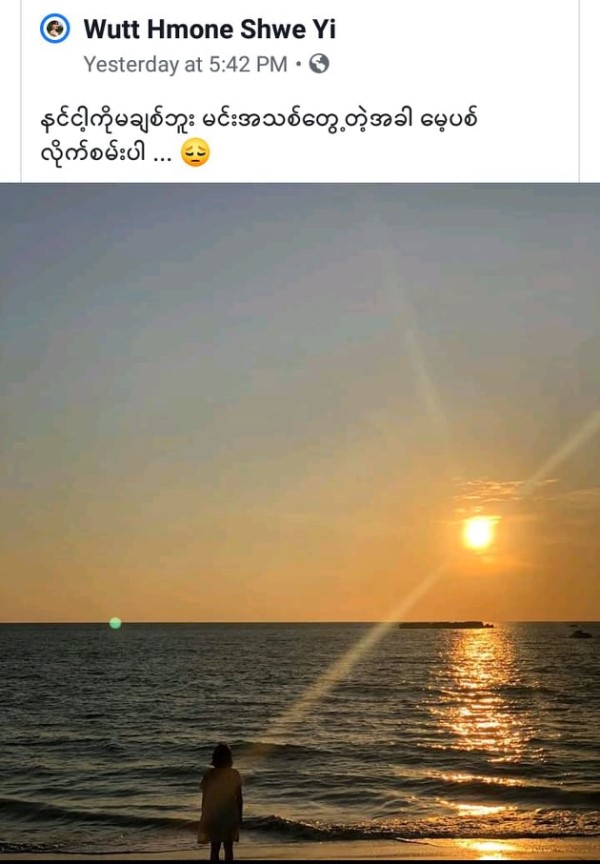View the sunset beach photo full screen

click(300, 520)
